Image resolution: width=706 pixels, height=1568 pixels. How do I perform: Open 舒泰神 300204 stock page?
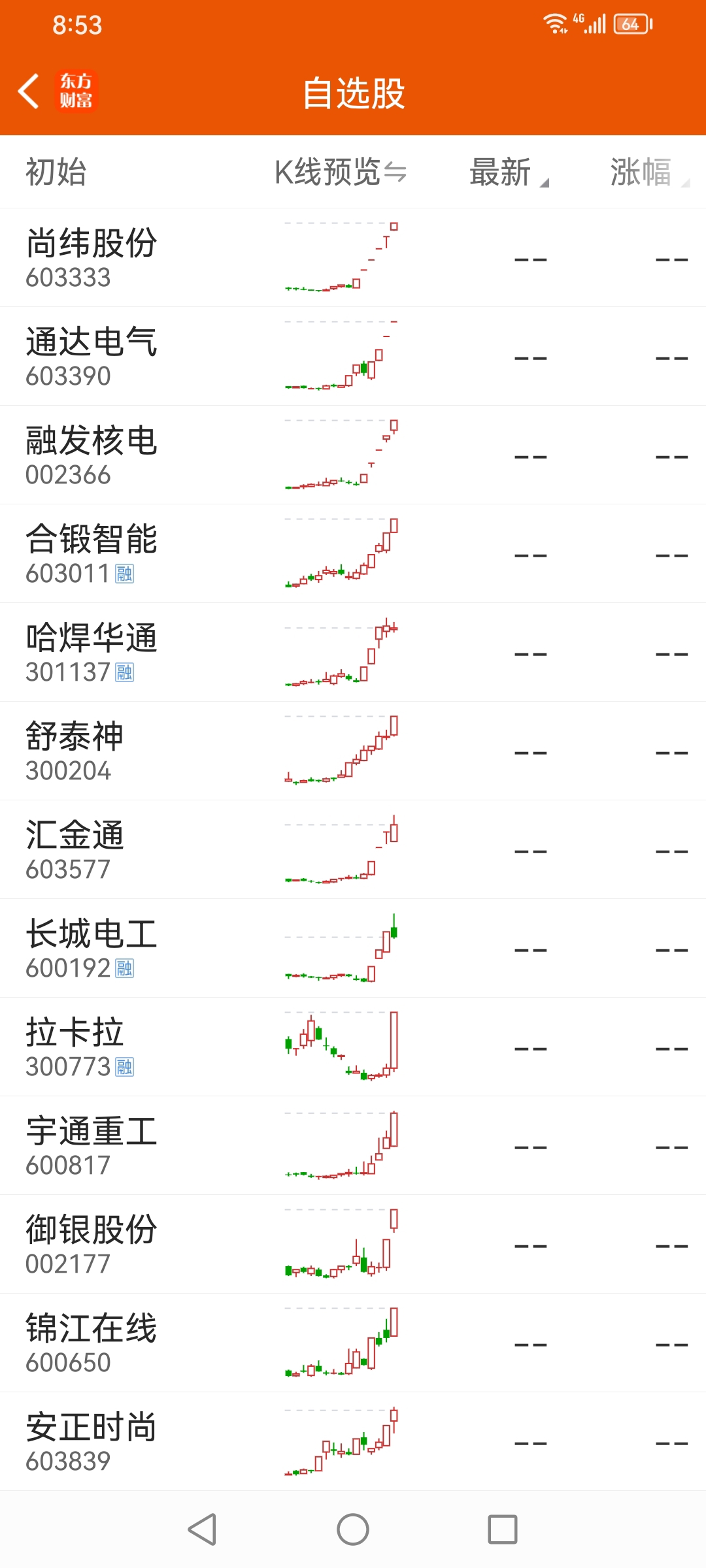[x=353, y=751]
